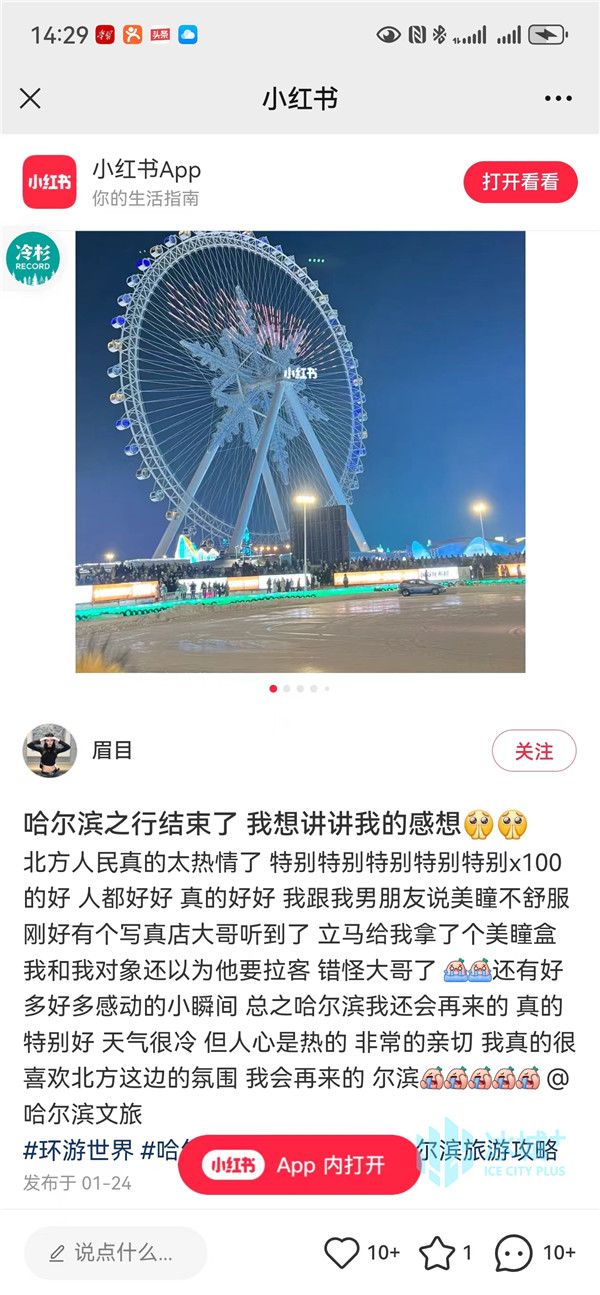Image resolution: width=600 pixels, height=1295 pixels.
Task: Tap the #环游世界 hashtag
Action: pyautogui.click(x=78, y=1149)
